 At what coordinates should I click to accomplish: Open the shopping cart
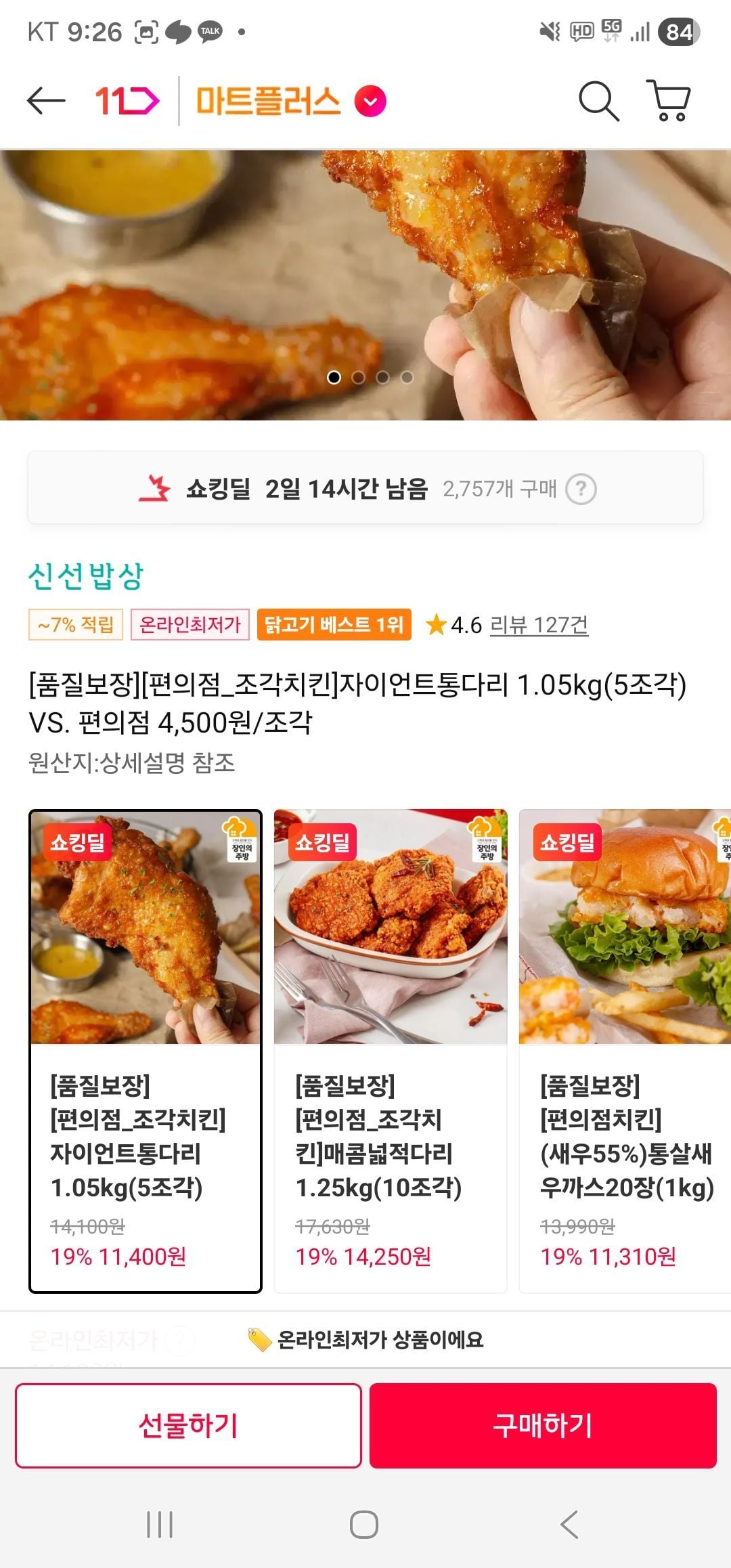click(669, 101)
